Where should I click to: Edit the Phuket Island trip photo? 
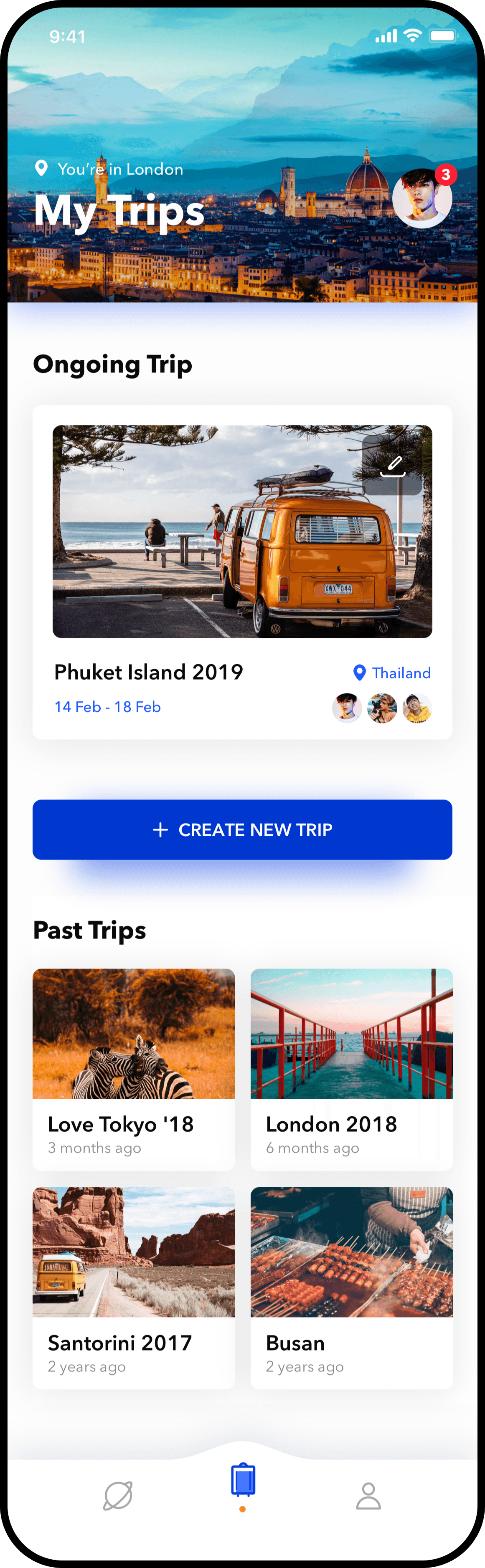[x=393, y=465]
